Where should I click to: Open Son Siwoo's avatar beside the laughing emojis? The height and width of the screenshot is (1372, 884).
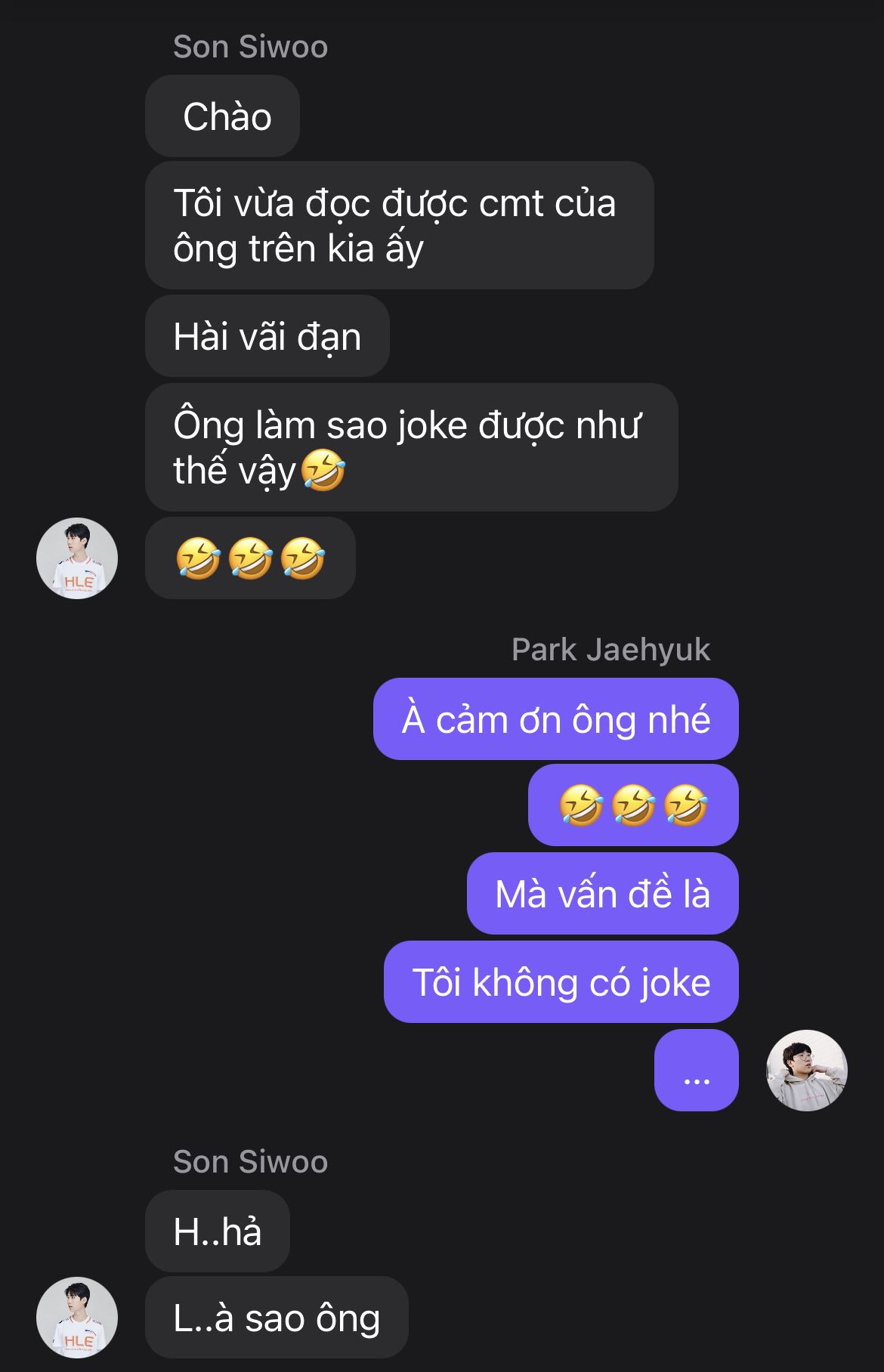tap(77, 558)
